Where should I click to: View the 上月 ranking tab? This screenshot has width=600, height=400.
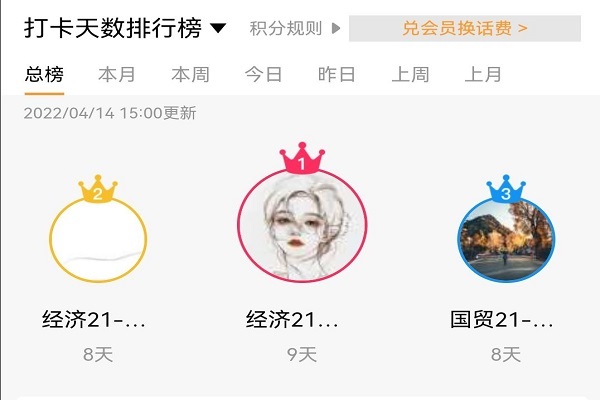(x=483, y=74)
